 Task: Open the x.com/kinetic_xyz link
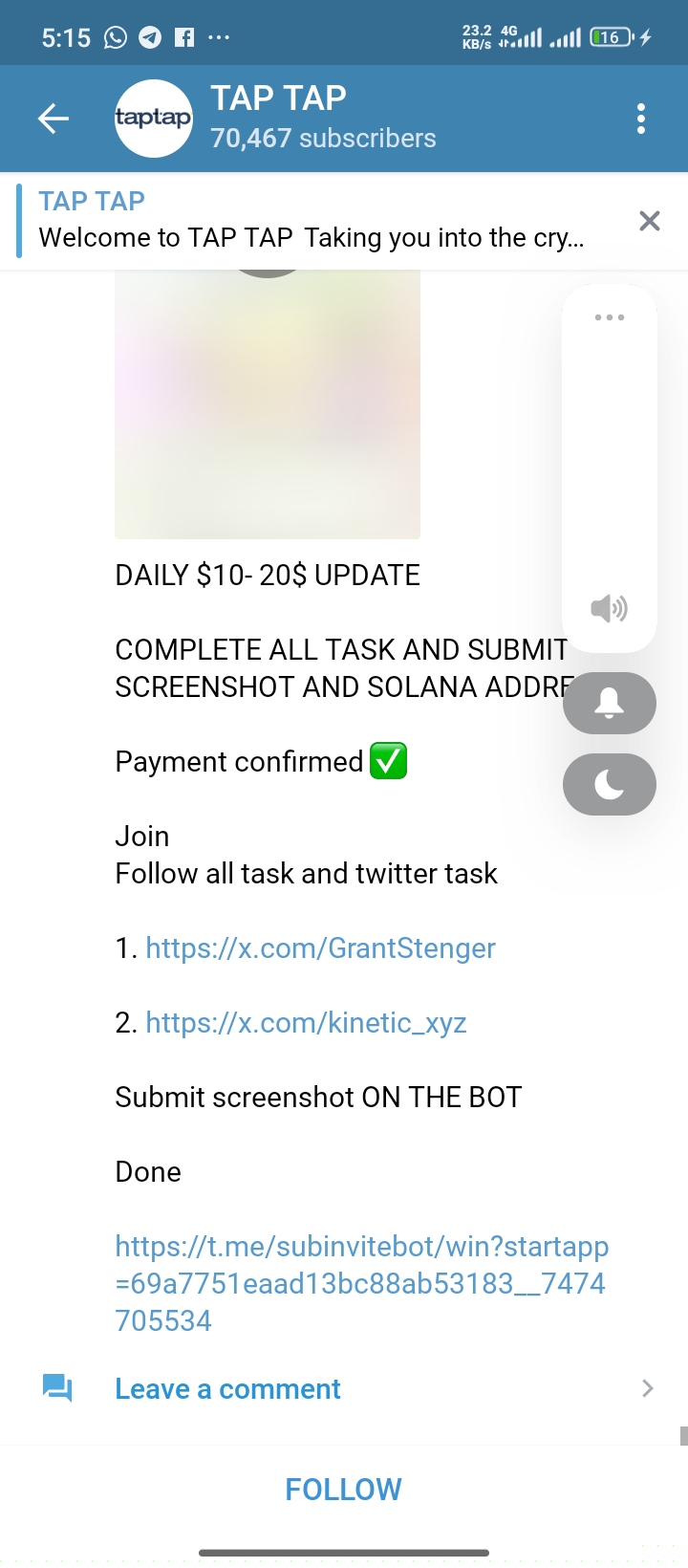click(x=306, y=1022)
